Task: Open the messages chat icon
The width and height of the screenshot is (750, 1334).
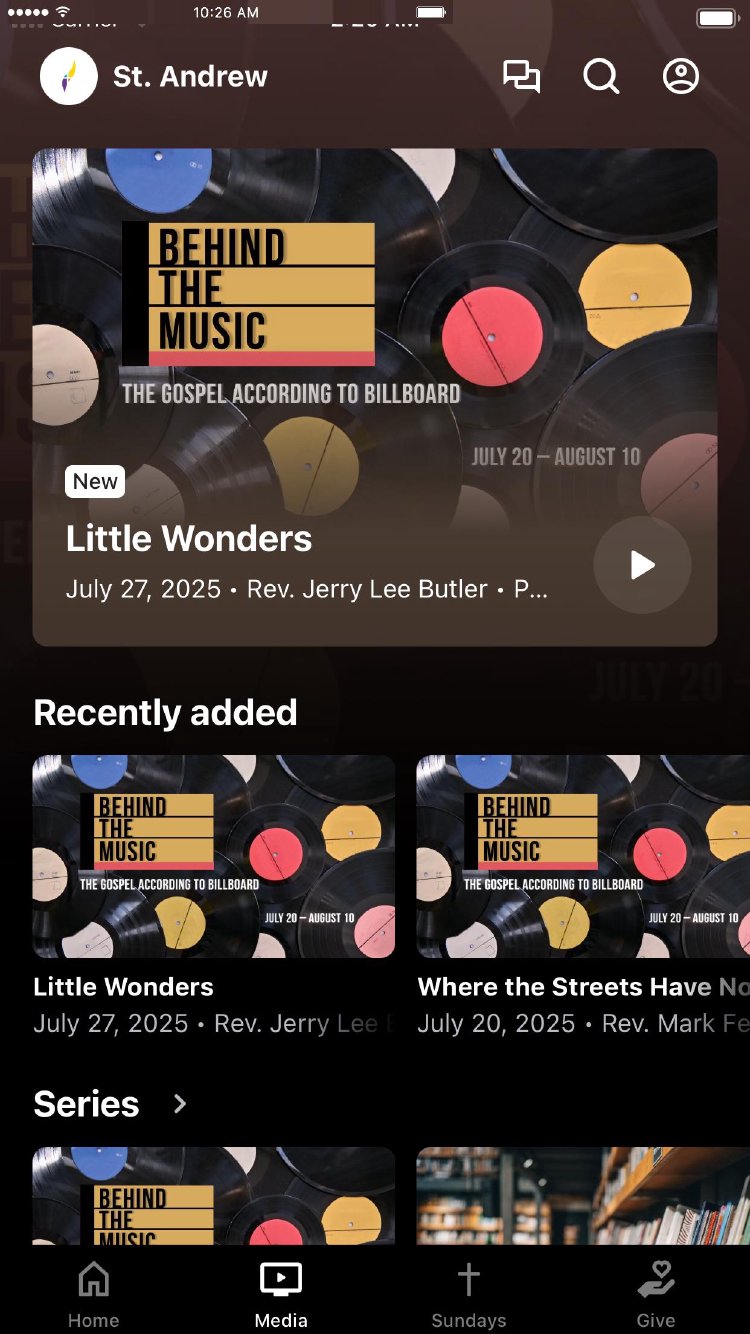Action: 521,77
